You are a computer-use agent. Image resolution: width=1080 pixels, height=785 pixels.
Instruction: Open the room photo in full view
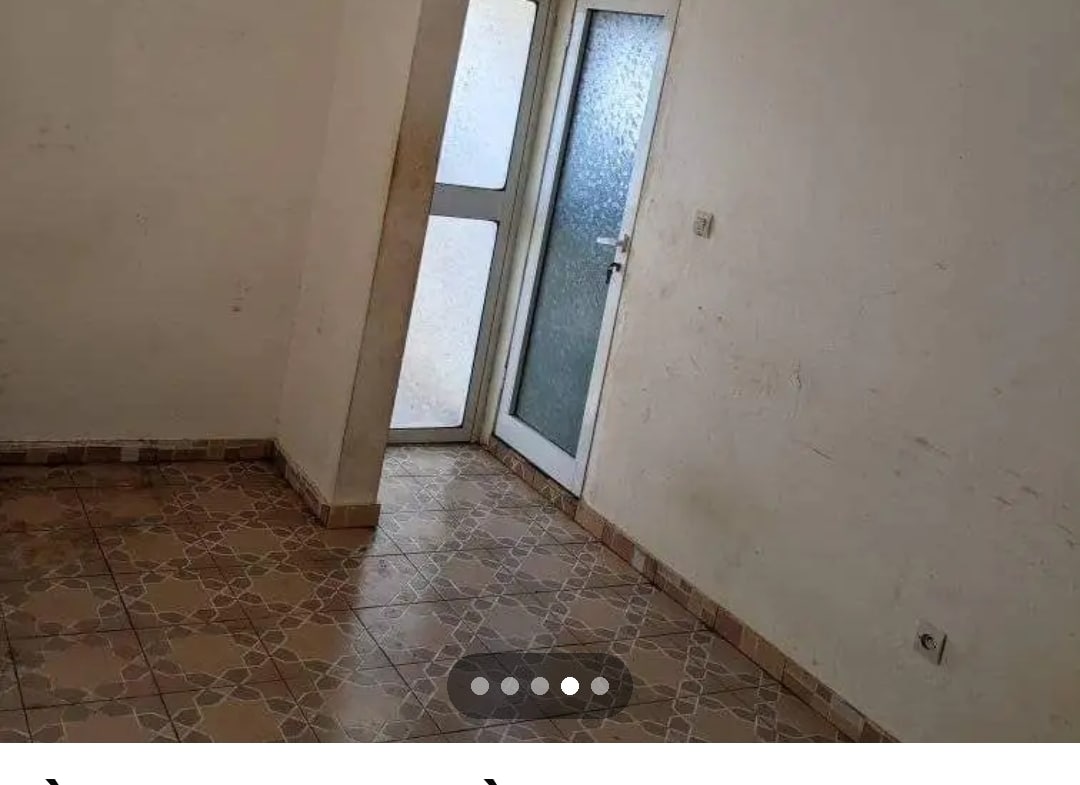coord(540,330)
